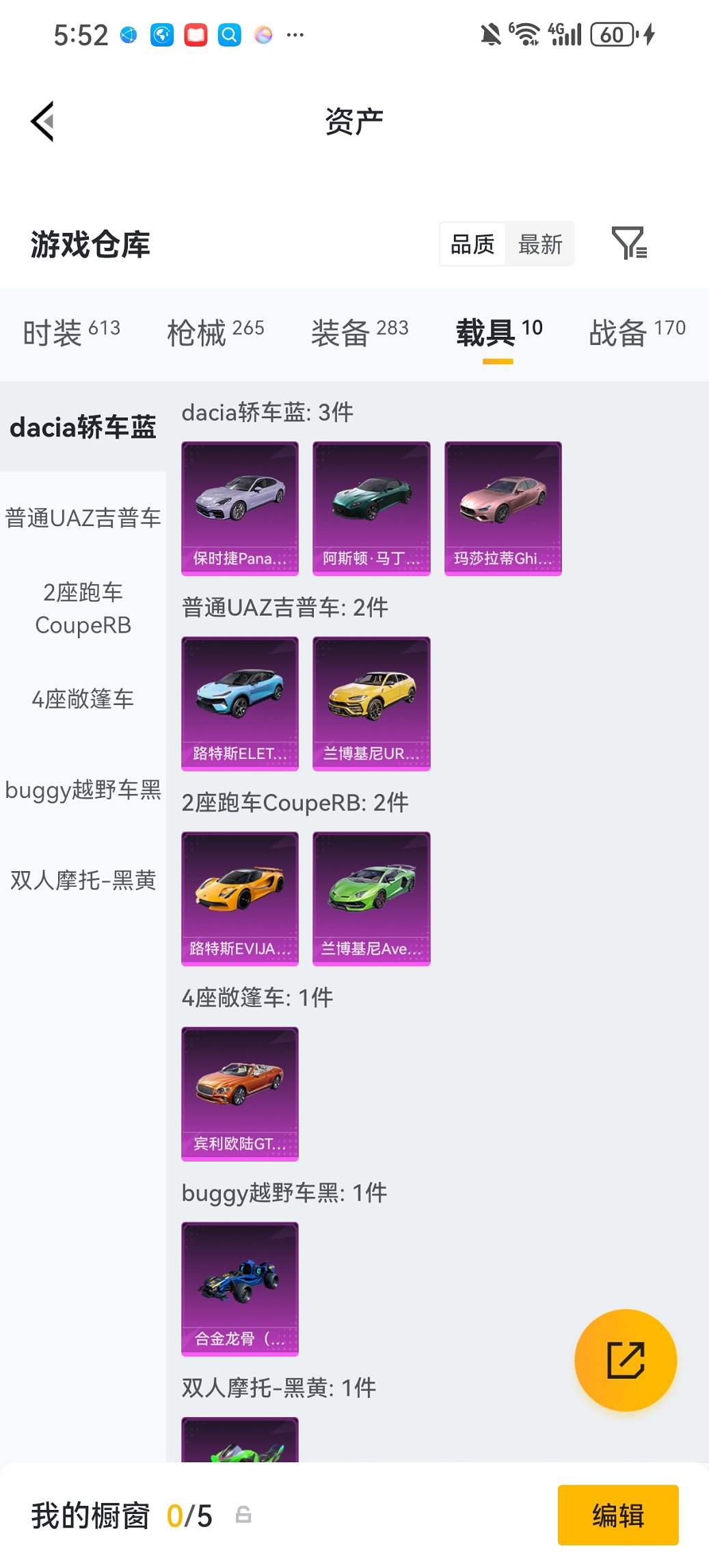
Task: Open the browser compass icon in status bar
Action: click(x=160, y=33)
